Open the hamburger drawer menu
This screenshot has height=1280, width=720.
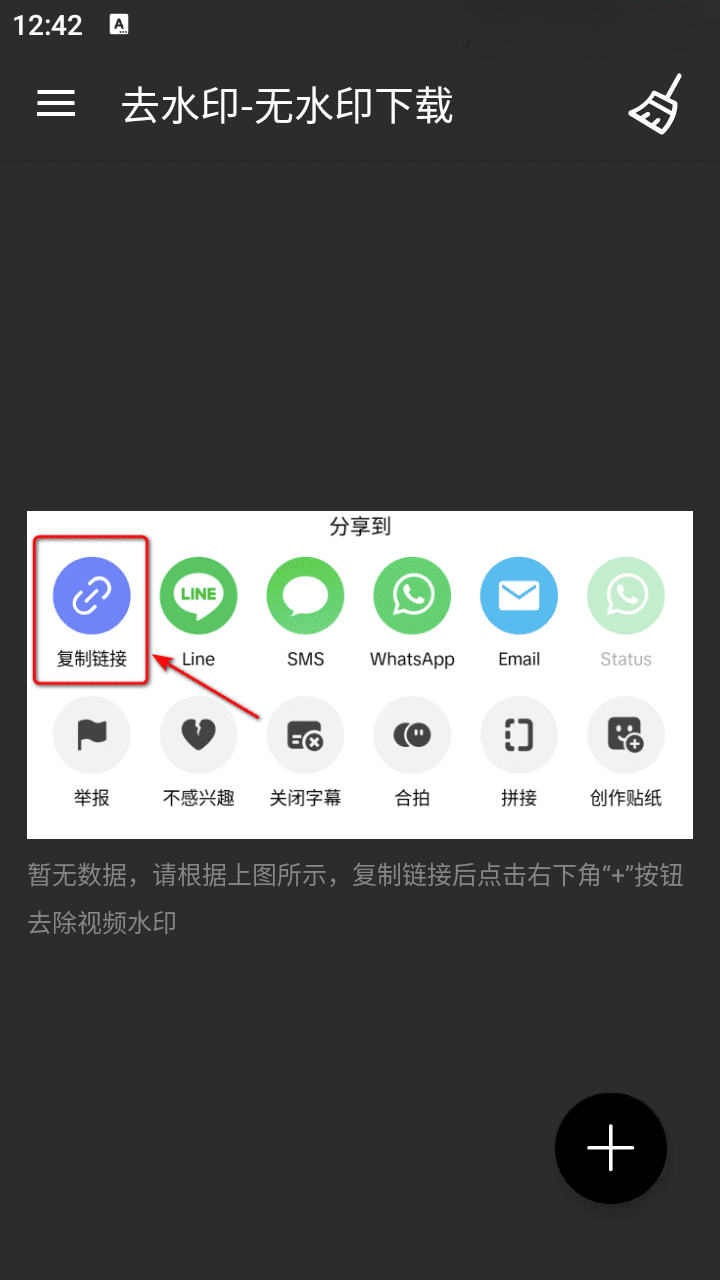coord(56,104)
